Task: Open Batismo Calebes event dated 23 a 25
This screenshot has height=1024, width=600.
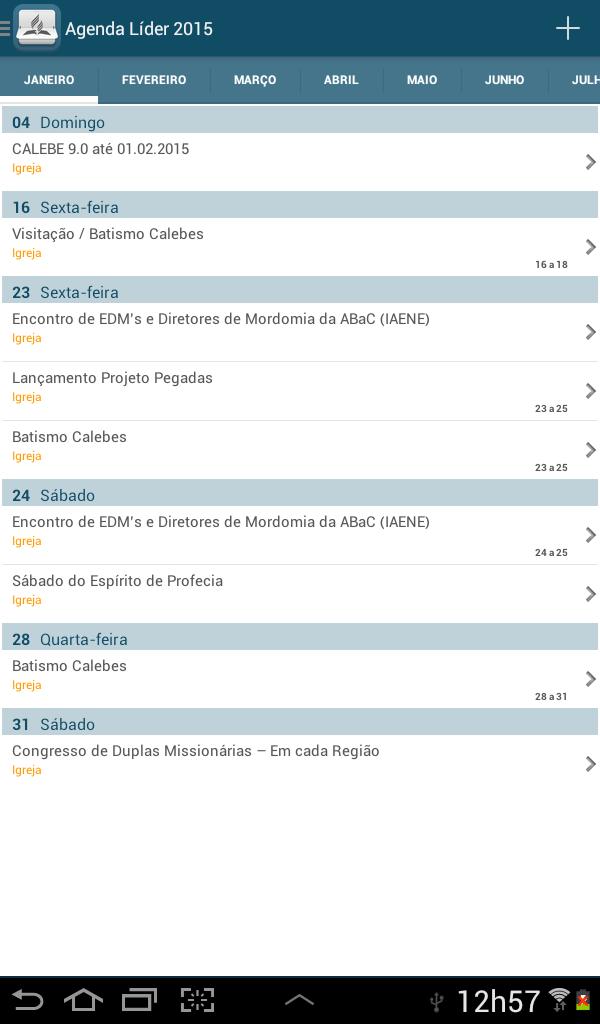Action: point(300,446)
